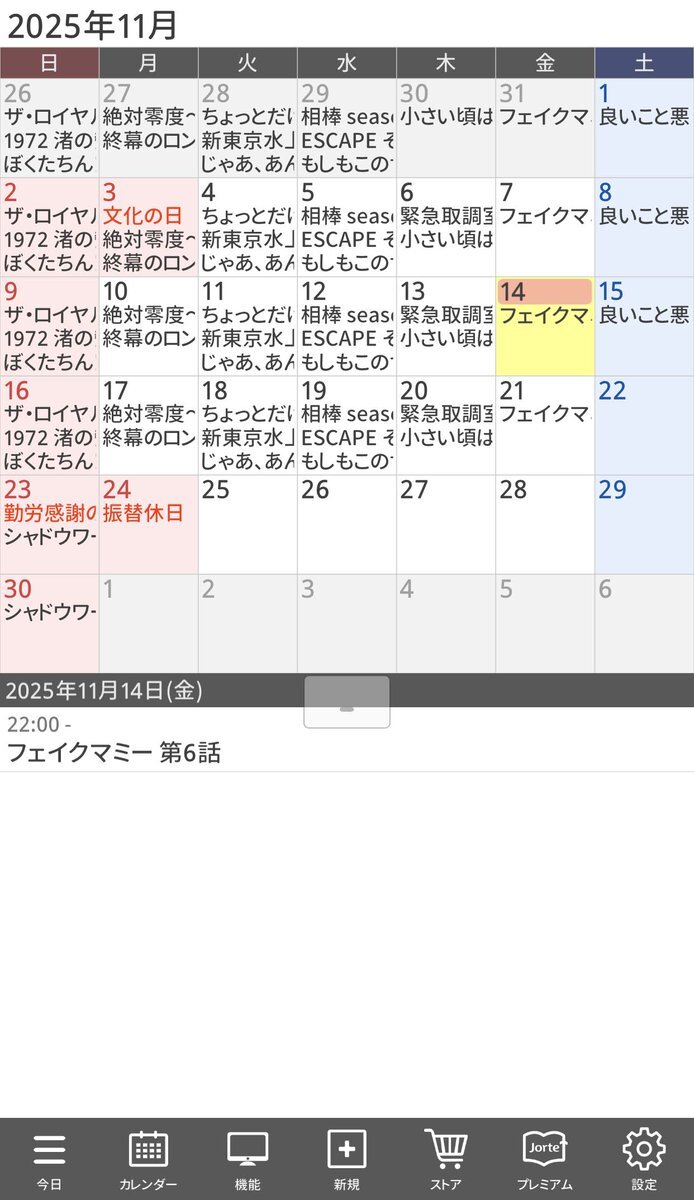Screen dimensions: 694x1200
Task: Open the プレミアム section
Action: pos(545,1159)
